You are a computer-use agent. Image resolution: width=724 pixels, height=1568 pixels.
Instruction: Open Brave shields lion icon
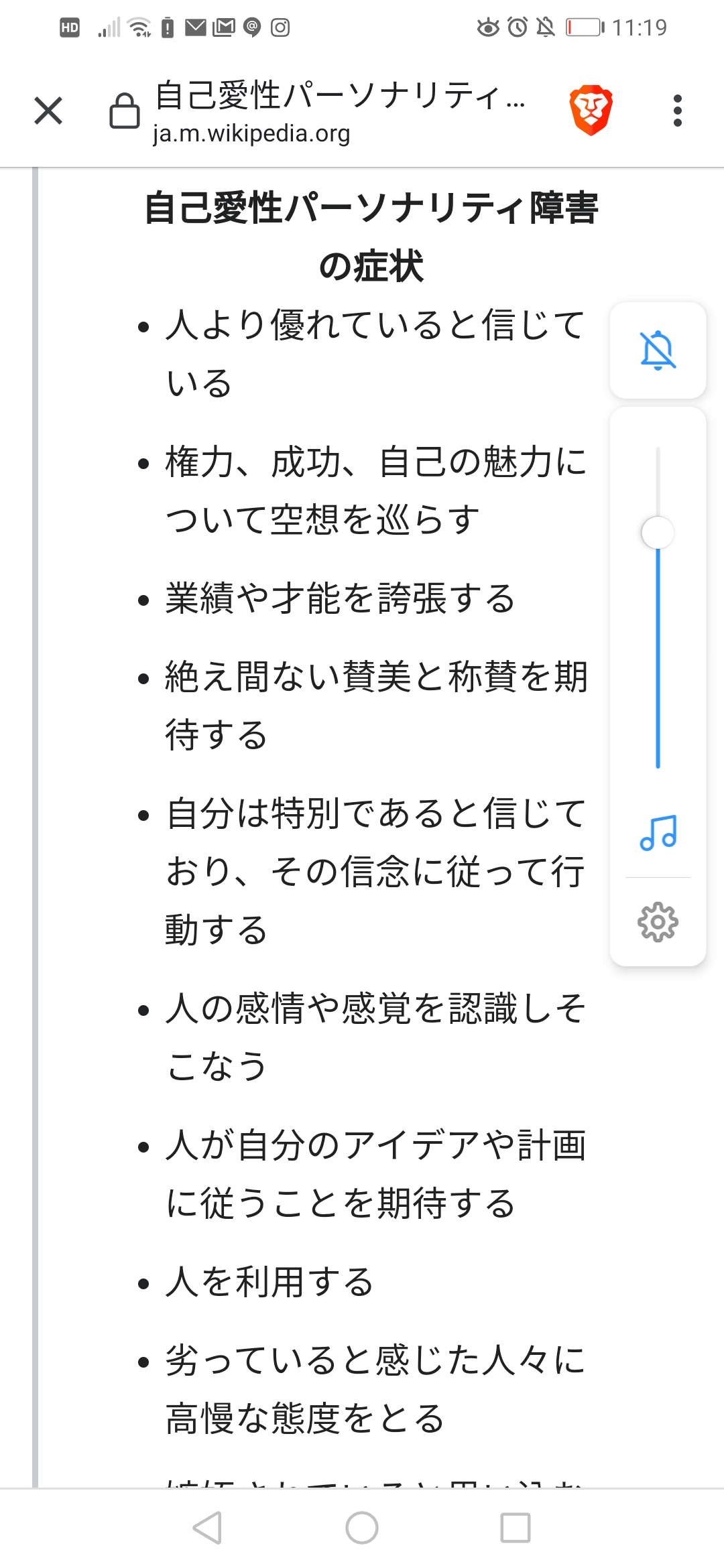pos(591,110)
